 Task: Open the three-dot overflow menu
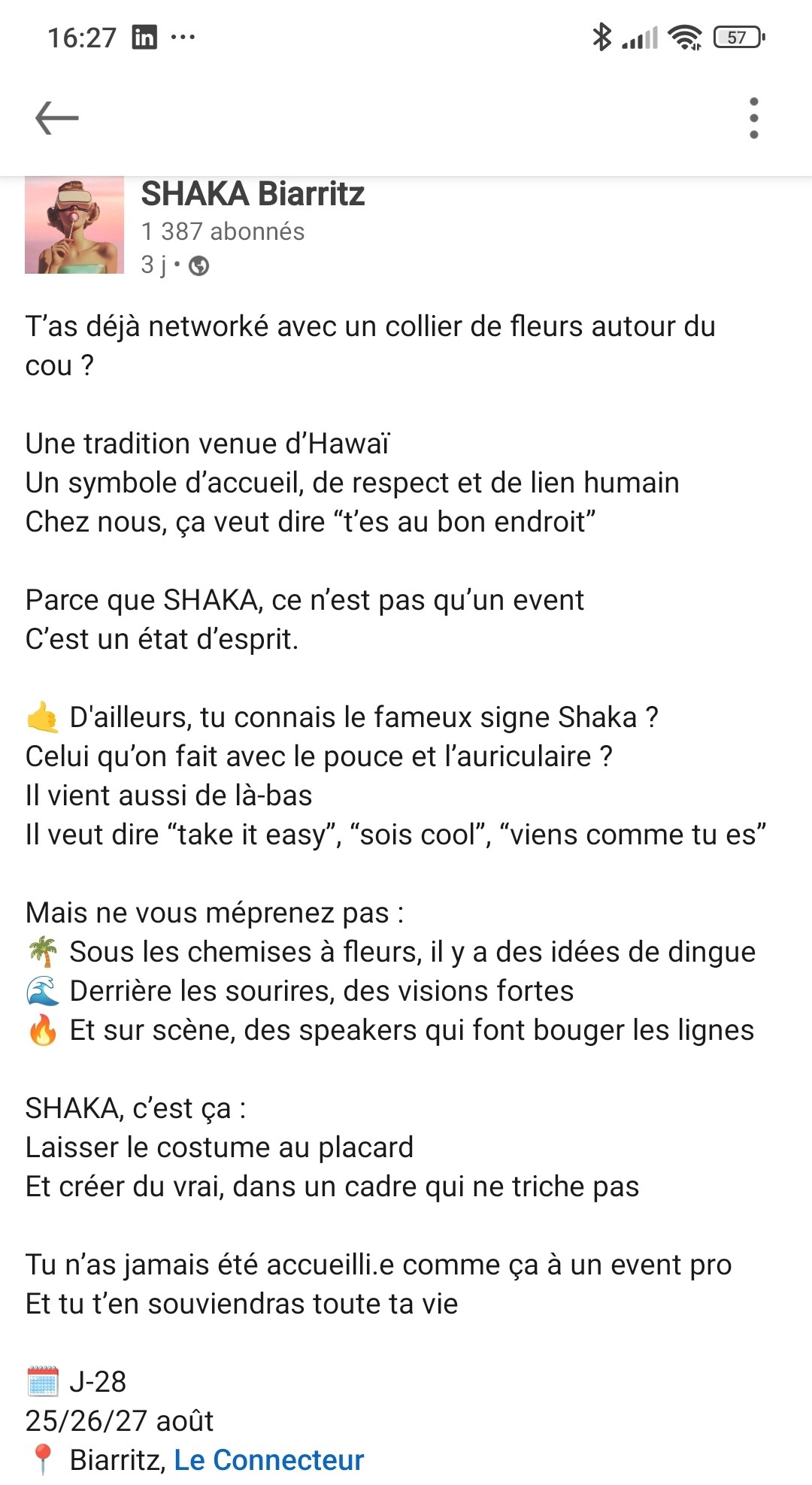(753, 118)
